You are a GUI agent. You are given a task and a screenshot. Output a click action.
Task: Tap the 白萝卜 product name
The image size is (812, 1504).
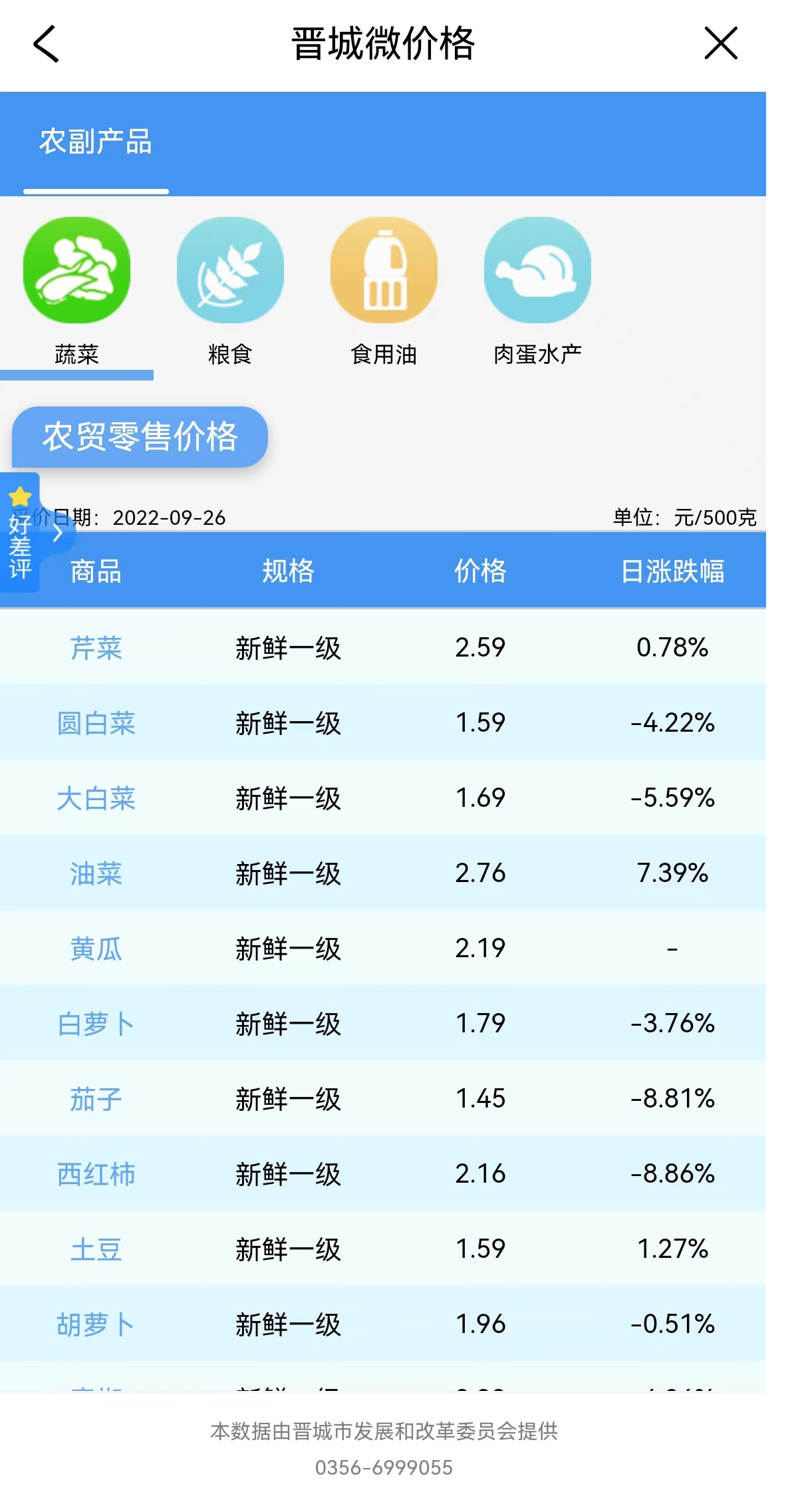tap(96, 1024)
